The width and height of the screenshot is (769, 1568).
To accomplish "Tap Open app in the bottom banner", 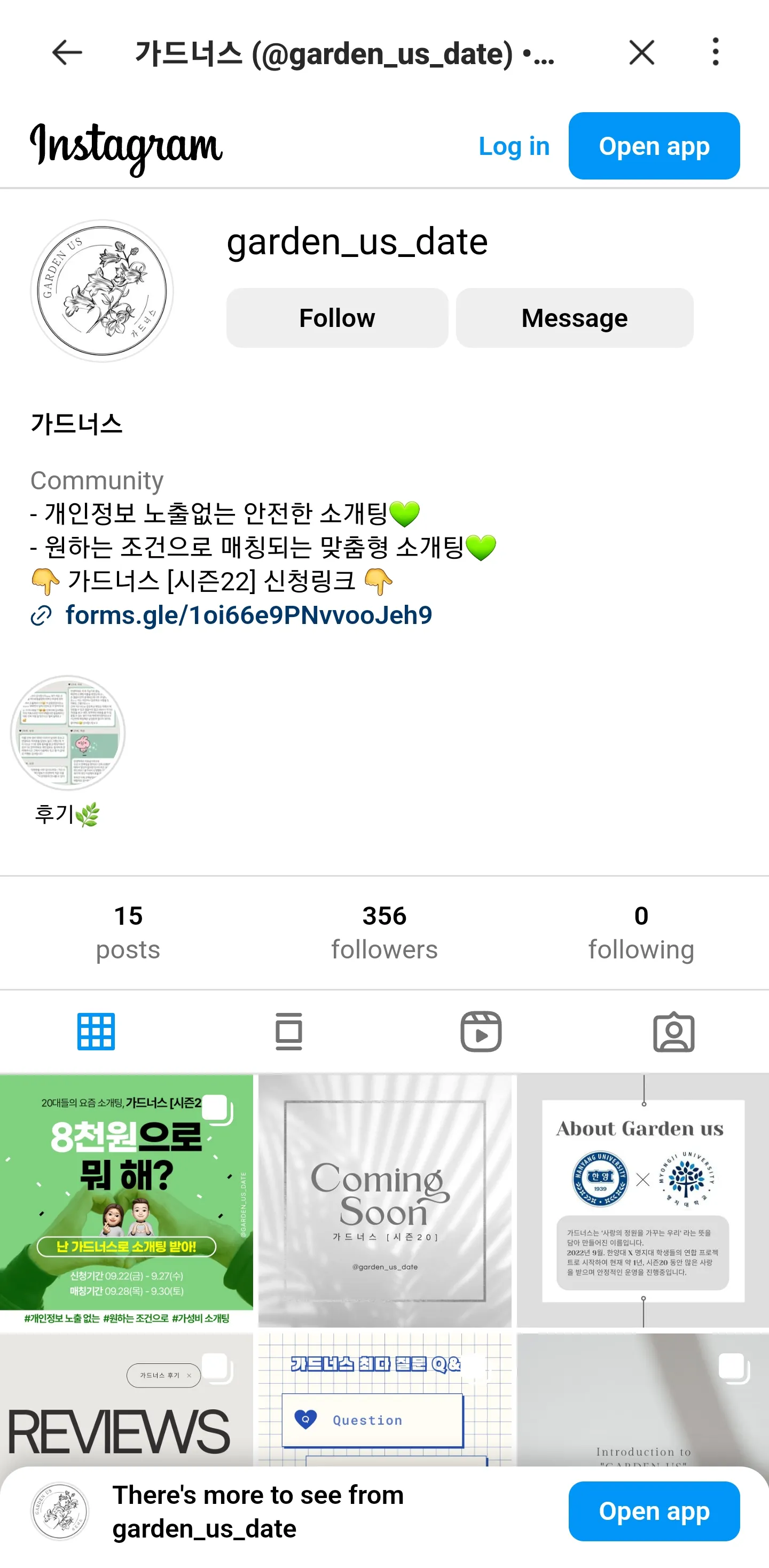I will pyautogui.click(x=654, y=1511).
